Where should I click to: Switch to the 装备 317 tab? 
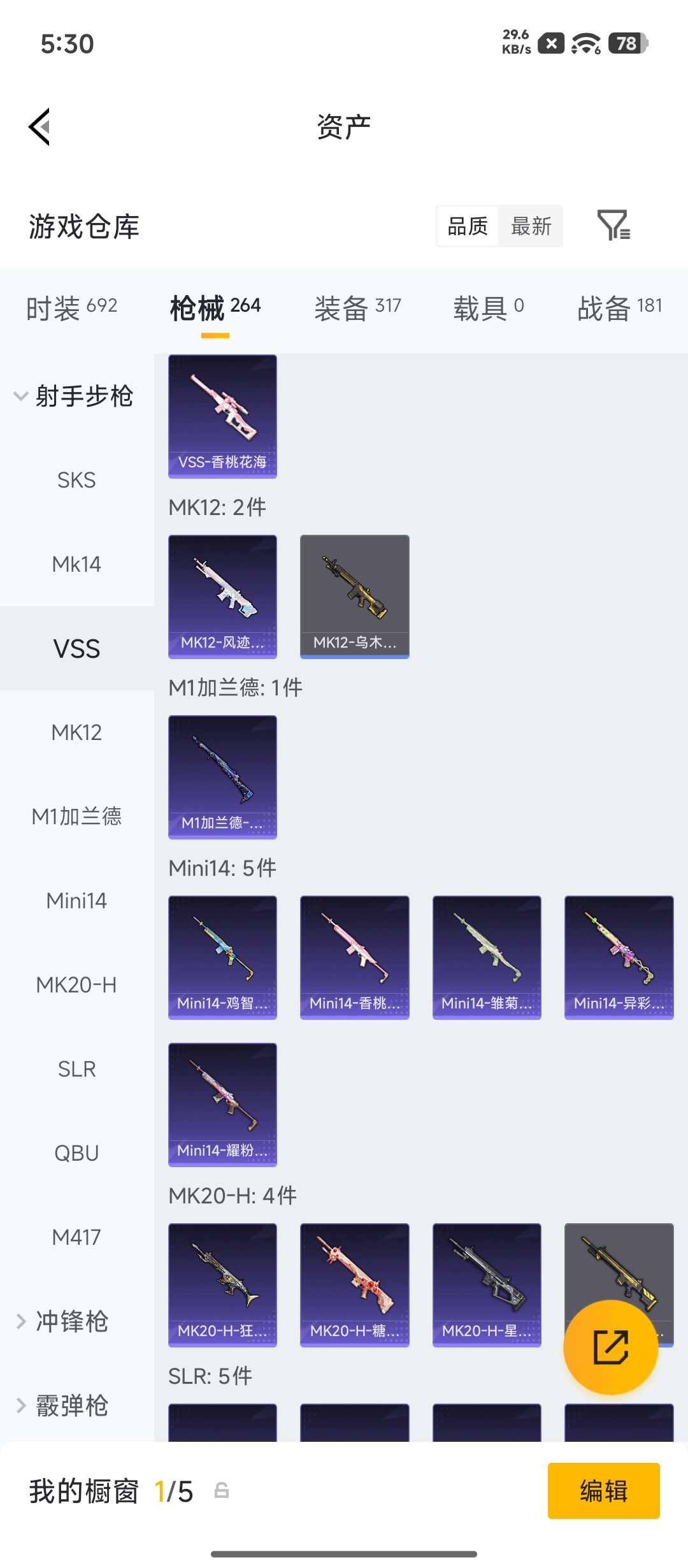(357, 309)
